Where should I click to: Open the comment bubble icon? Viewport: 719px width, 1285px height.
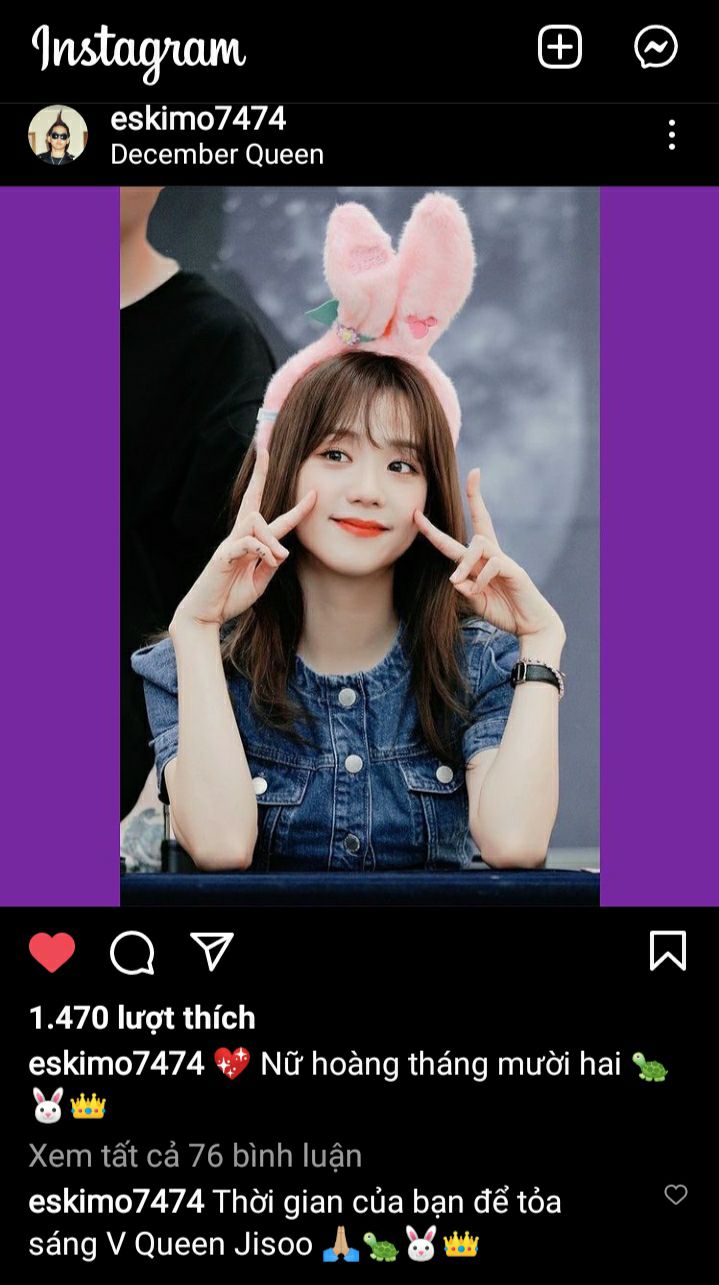tap(132, 953)
